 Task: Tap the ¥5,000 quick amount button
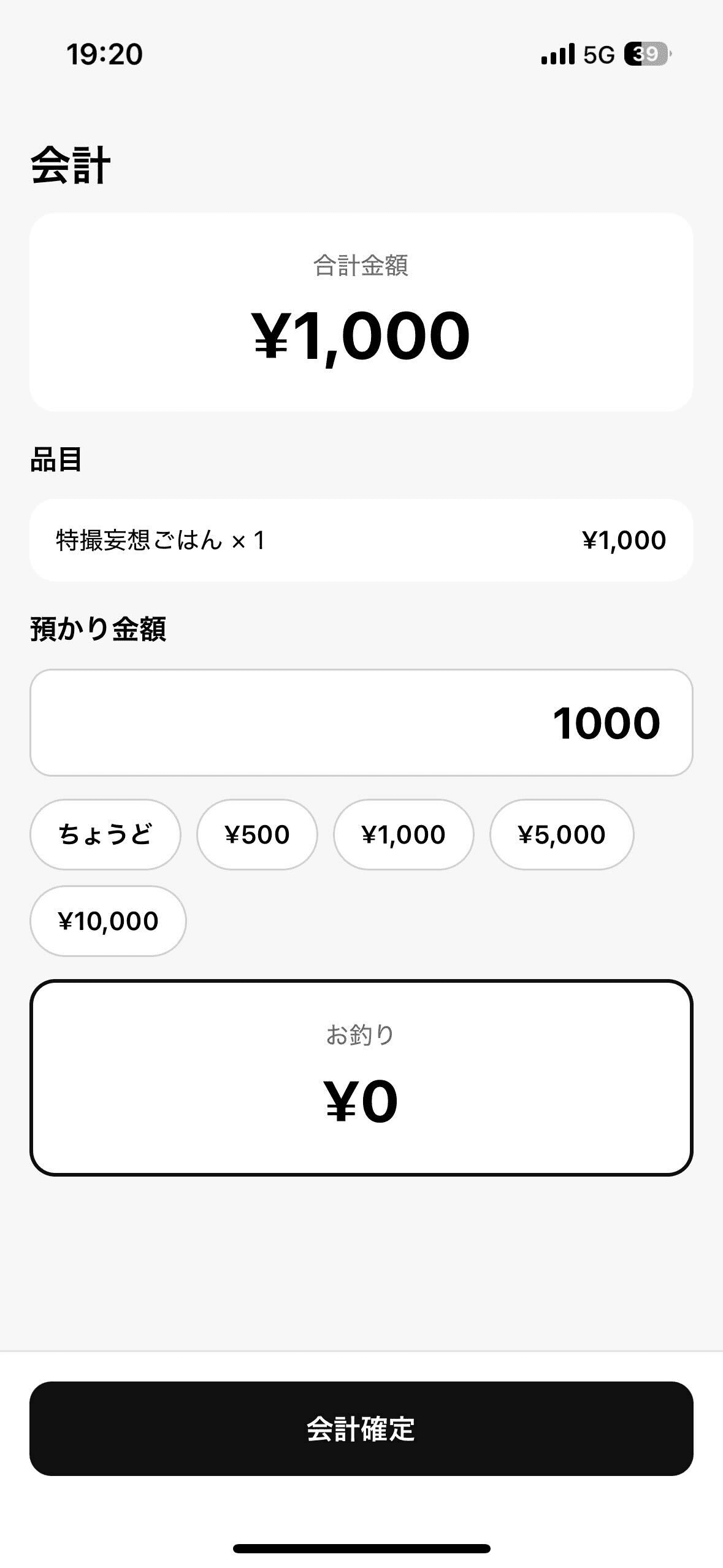click(x=562, y=834)
